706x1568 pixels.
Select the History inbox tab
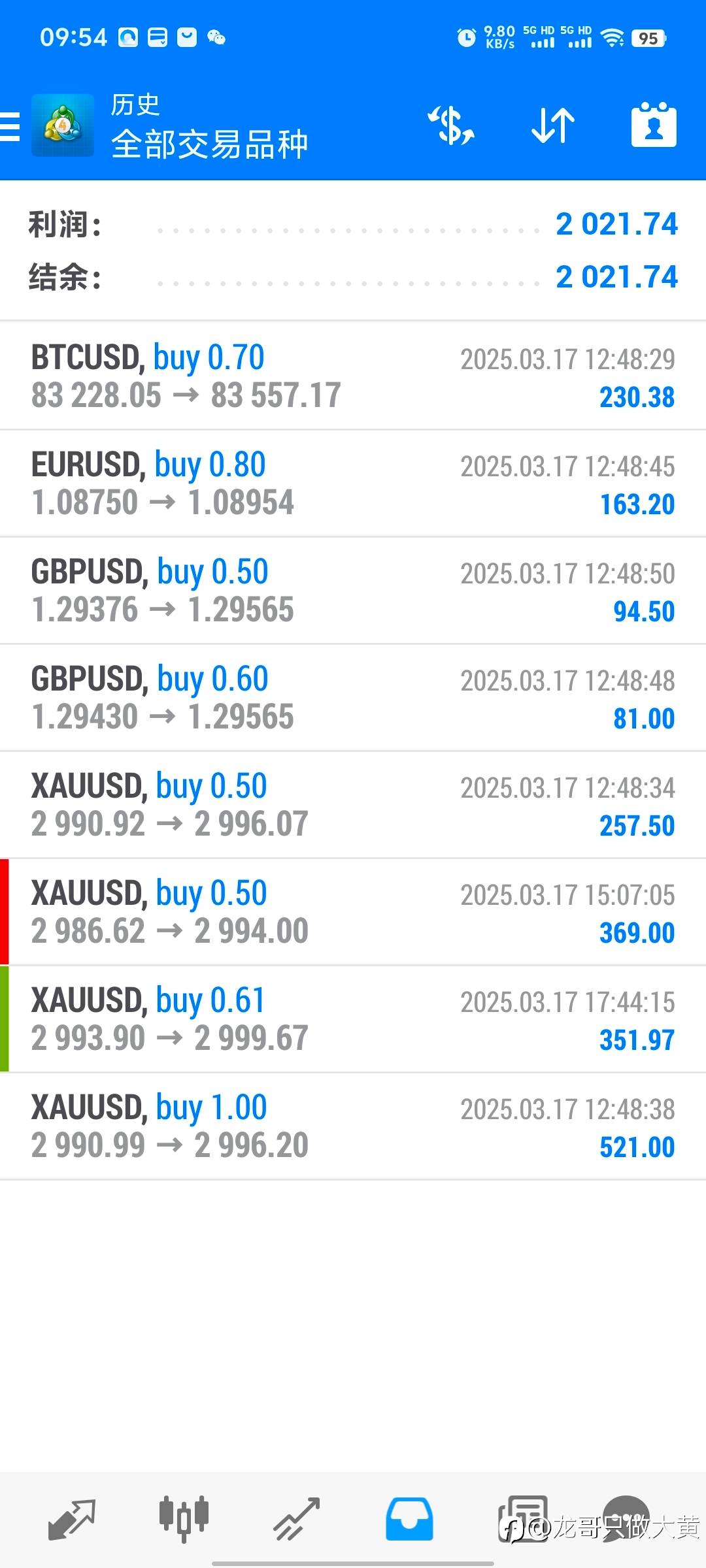409,1518
